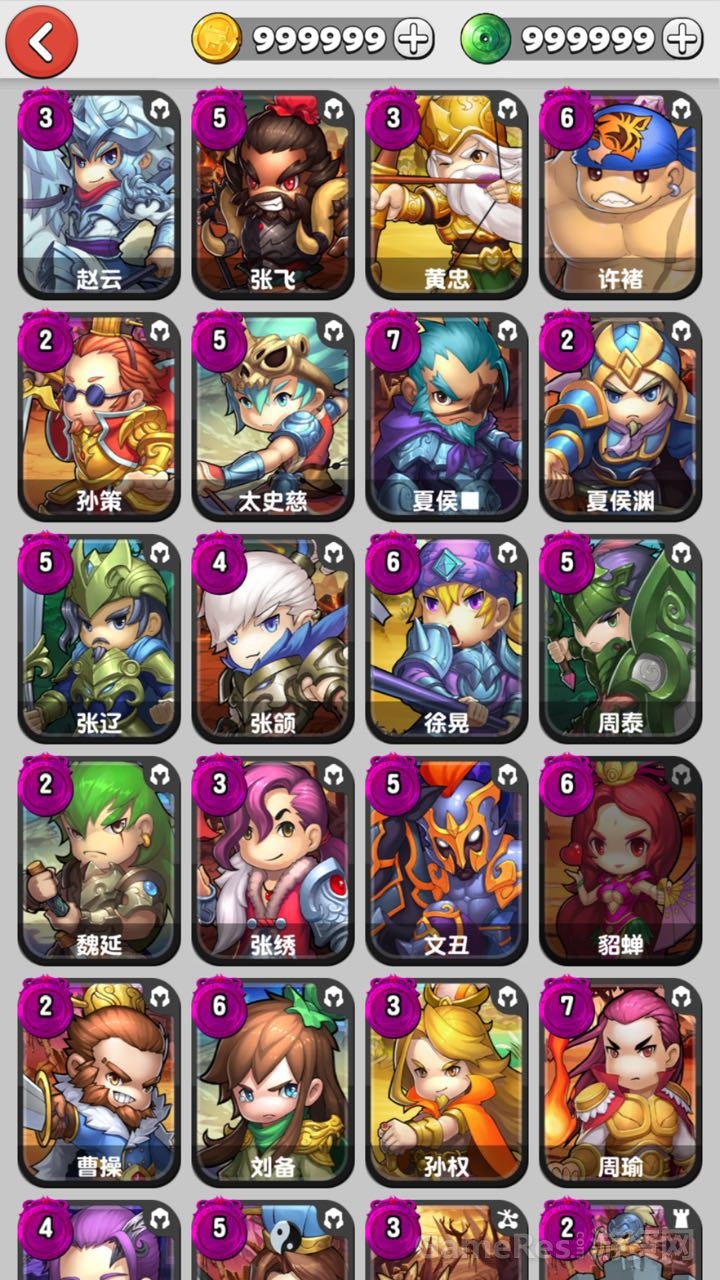Viewport: 720px width, 1280px height.
Task: Add more green jade with plus button
Action: (x=683, y=40)
